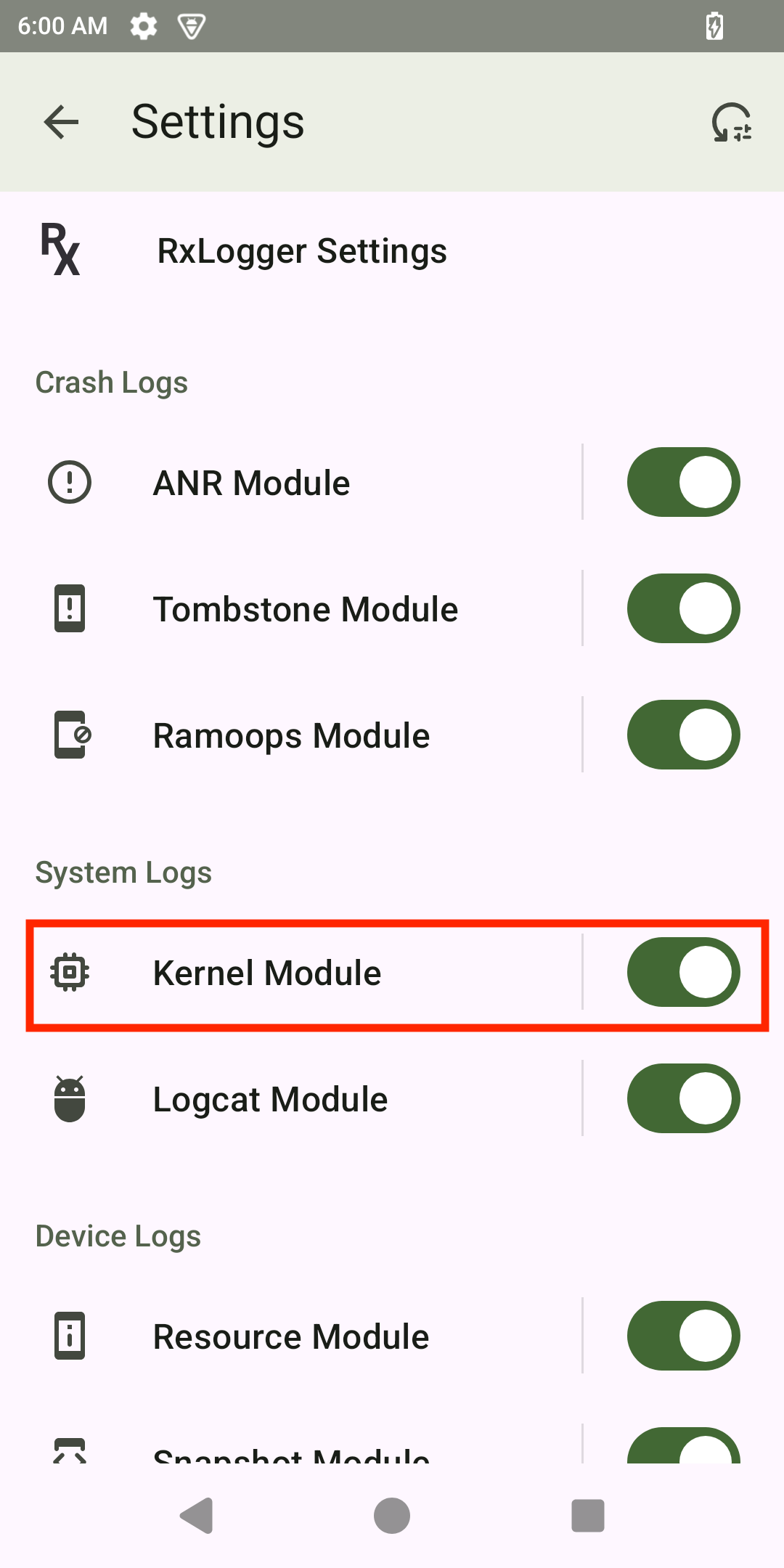Open Logcat Module settings
Image resolution: width=784 pixels, height=1568 pixels.
pyautogui.click(x=290, y=1099)
